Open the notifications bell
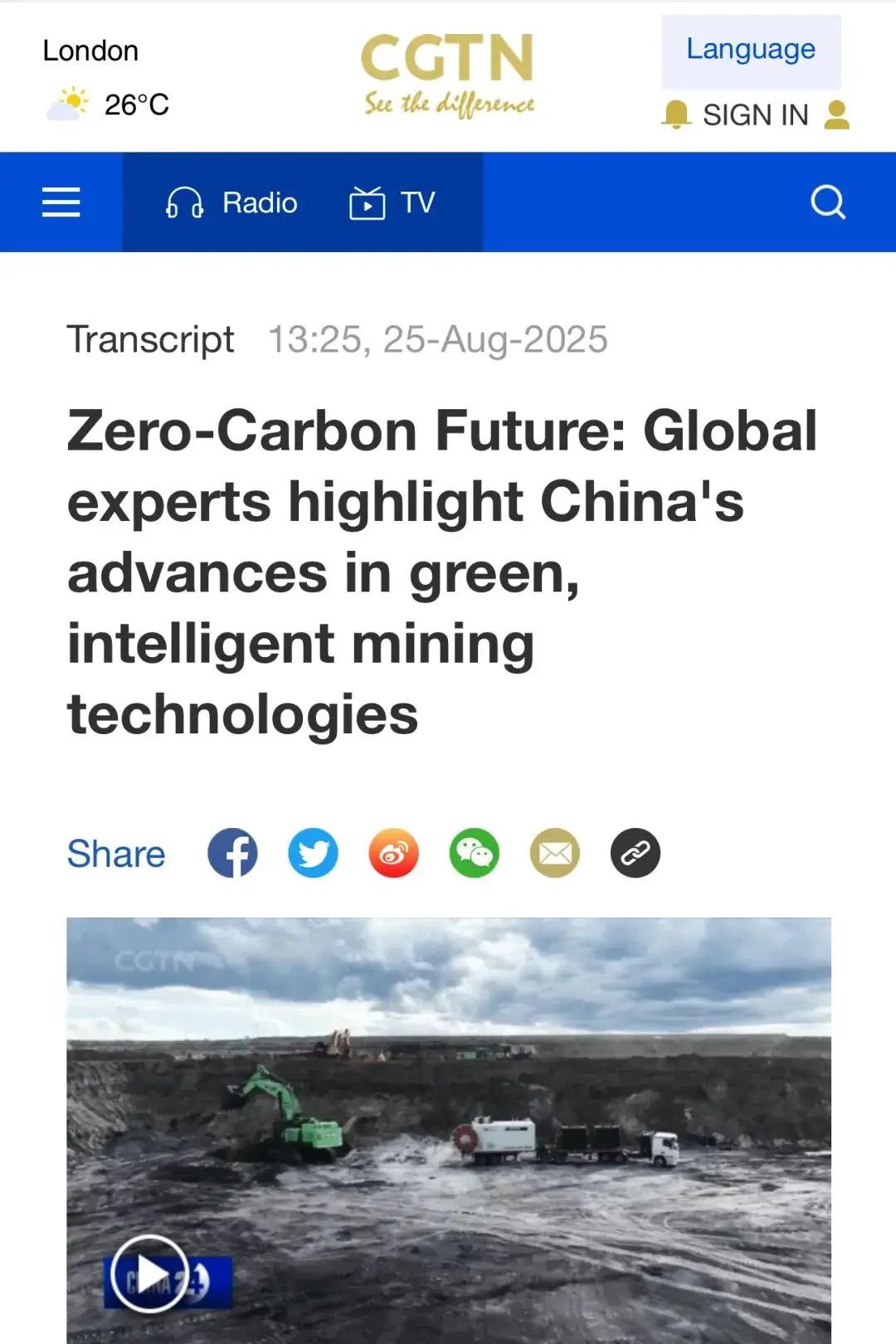Screen dimensions: 896x1344 coord(676,114)
